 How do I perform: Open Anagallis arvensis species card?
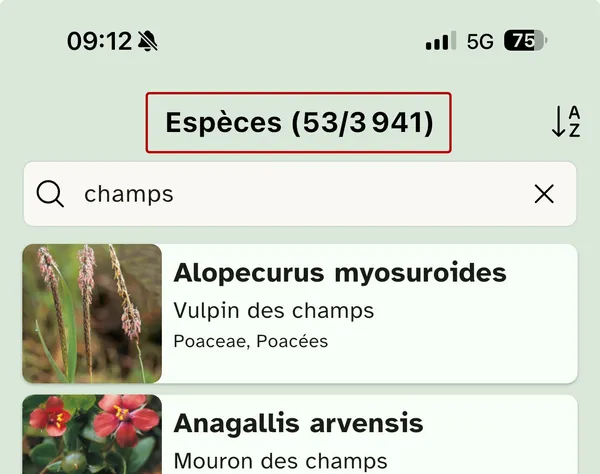(340, 435)
